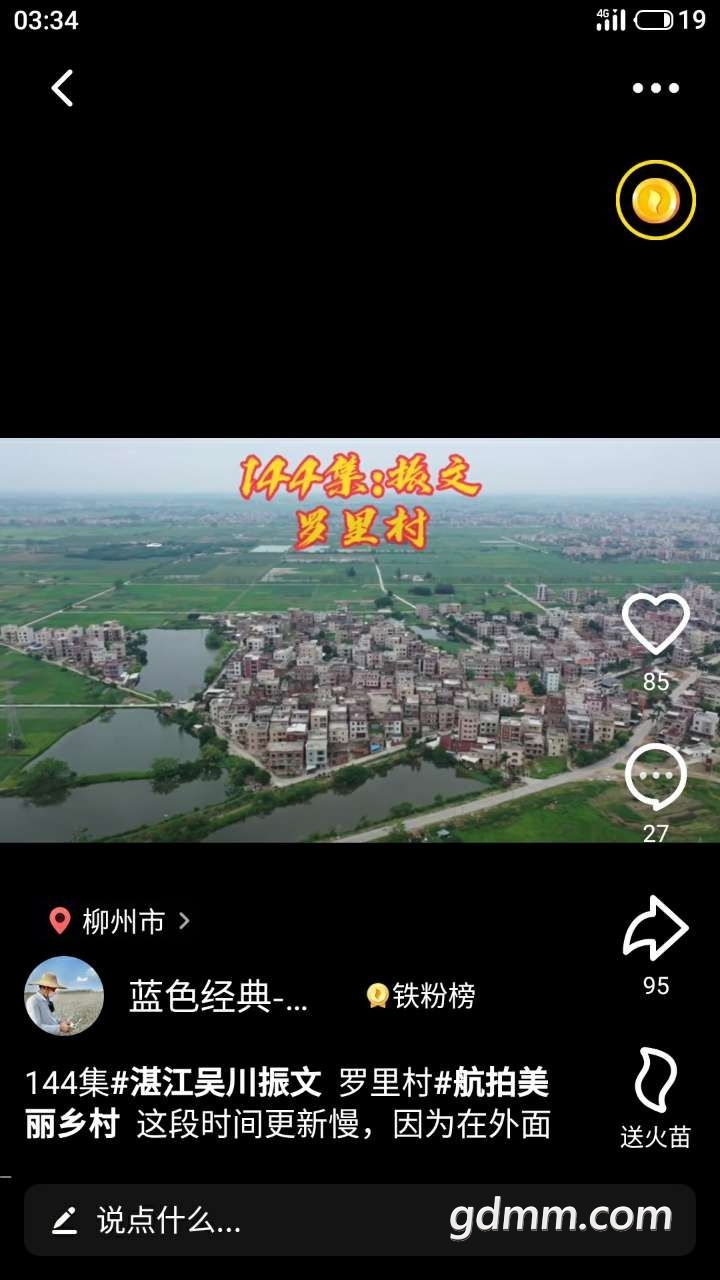Like this video with the heart icon
The height and width of the screenshot is (1280, 720).
coord(656,625)
